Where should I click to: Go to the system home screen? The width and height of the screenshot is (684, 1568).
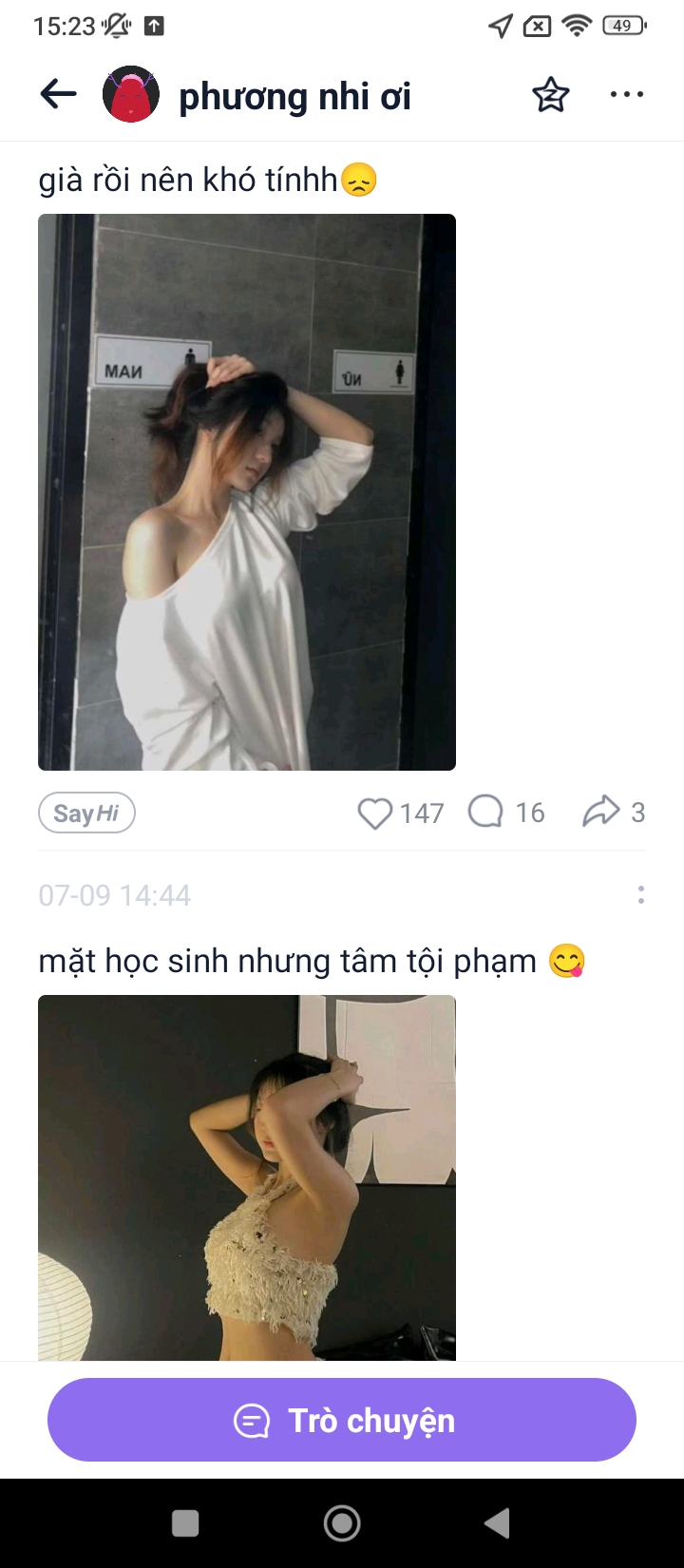(x=342, y=1523)
